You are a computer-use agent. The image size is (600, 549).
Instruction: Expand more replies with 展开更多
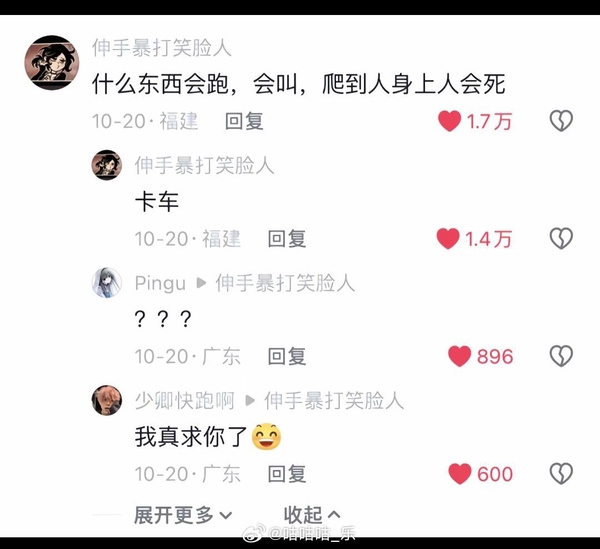pos(183,515)
